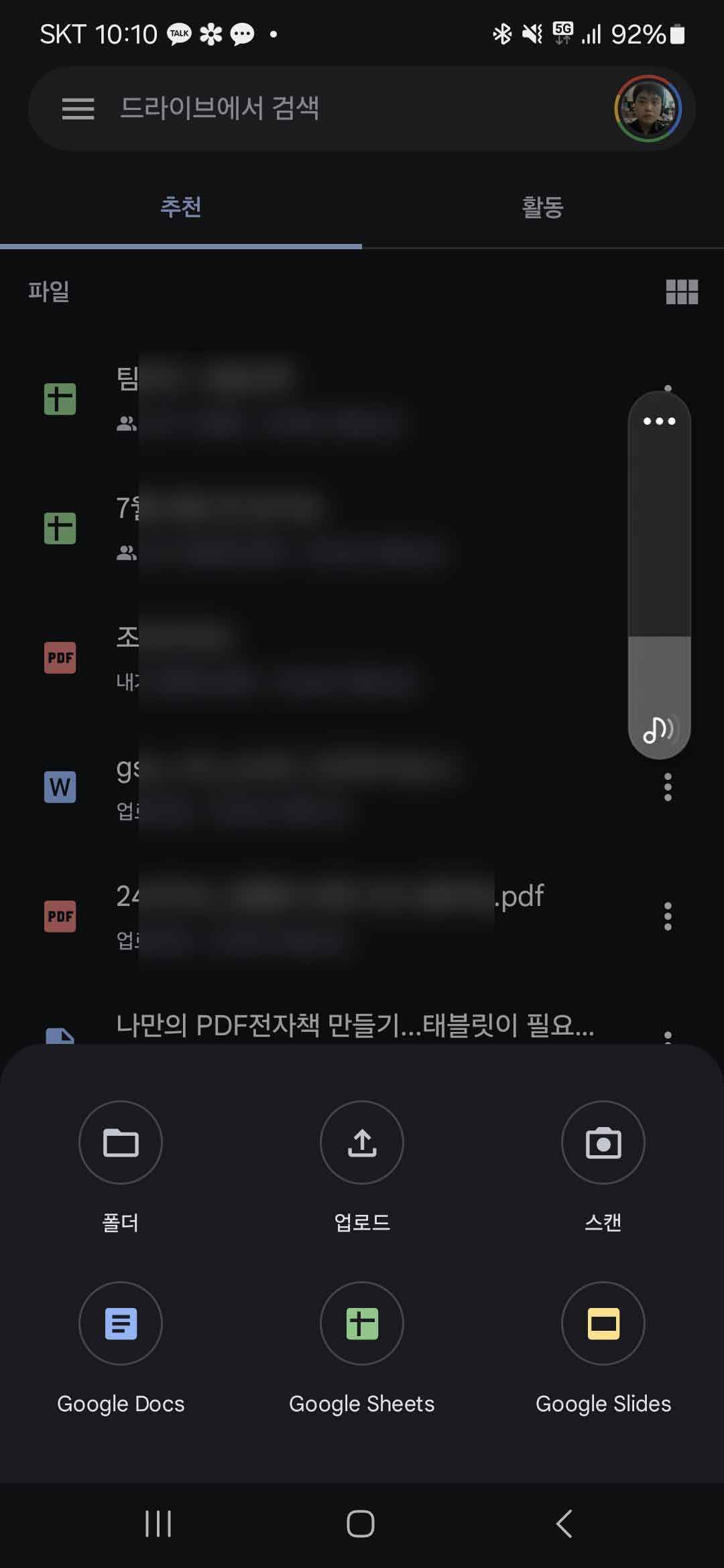Create a new folder with 폴더 icon

[120, 1143]
